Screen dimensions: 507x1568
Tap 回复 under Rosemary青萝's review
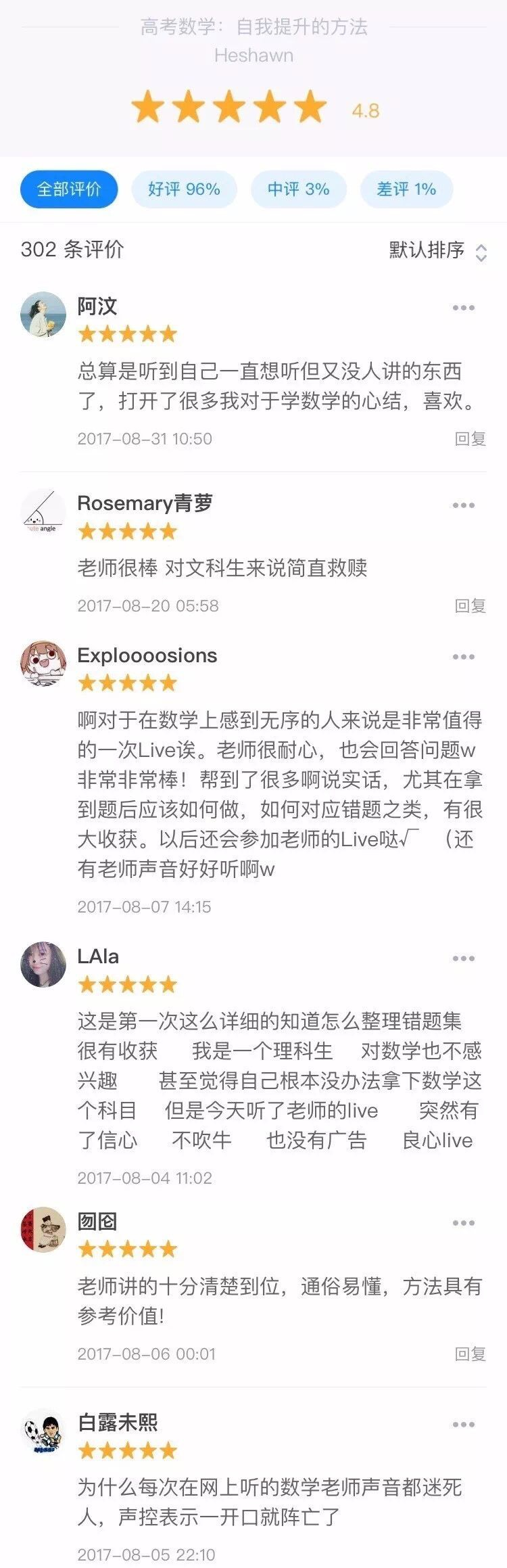click(x=470, y=605)
